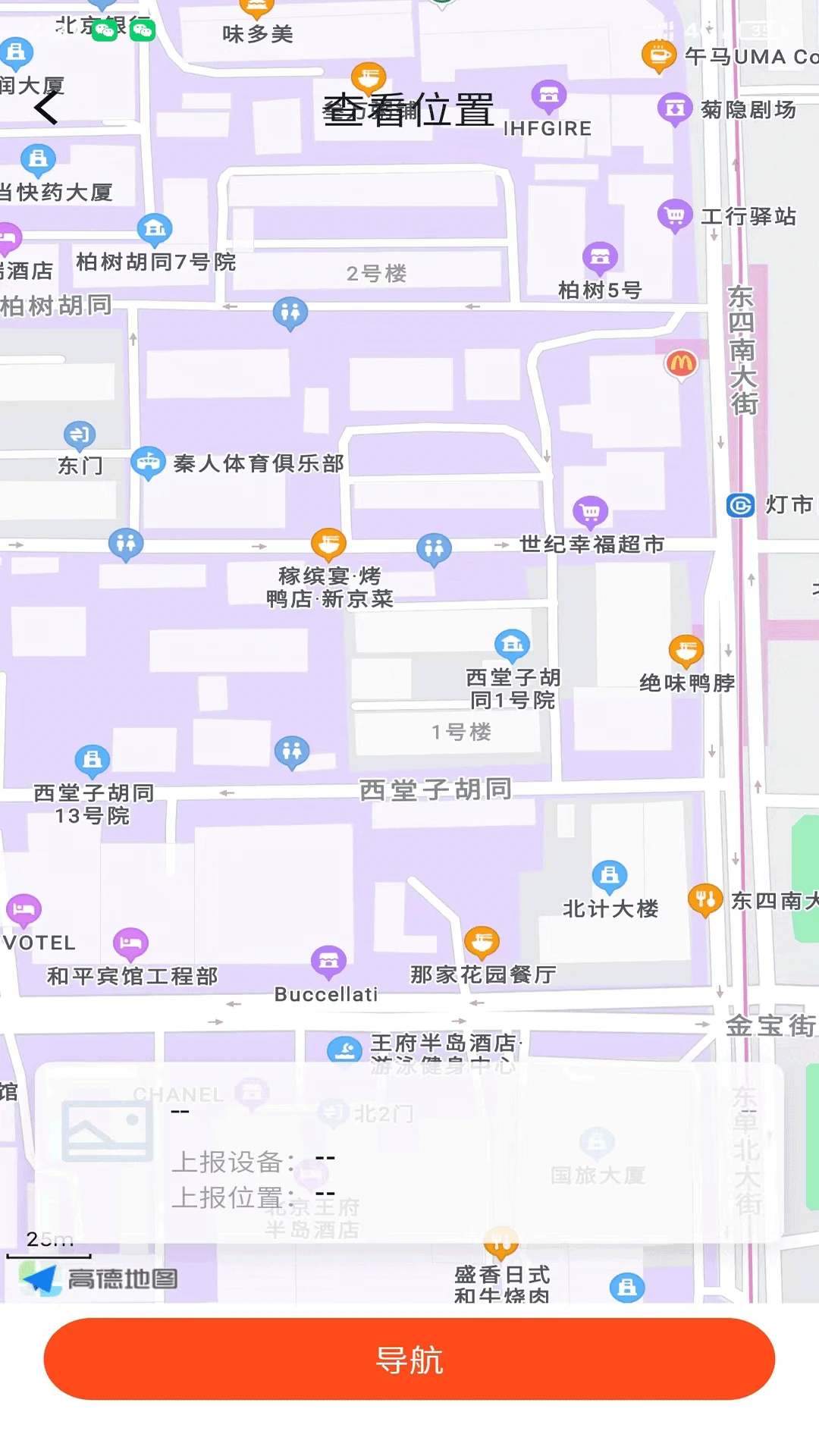Select the 那家花园餐厅 restaurant marker
Screen dimensions: 819x1456
tap(482, 942)
